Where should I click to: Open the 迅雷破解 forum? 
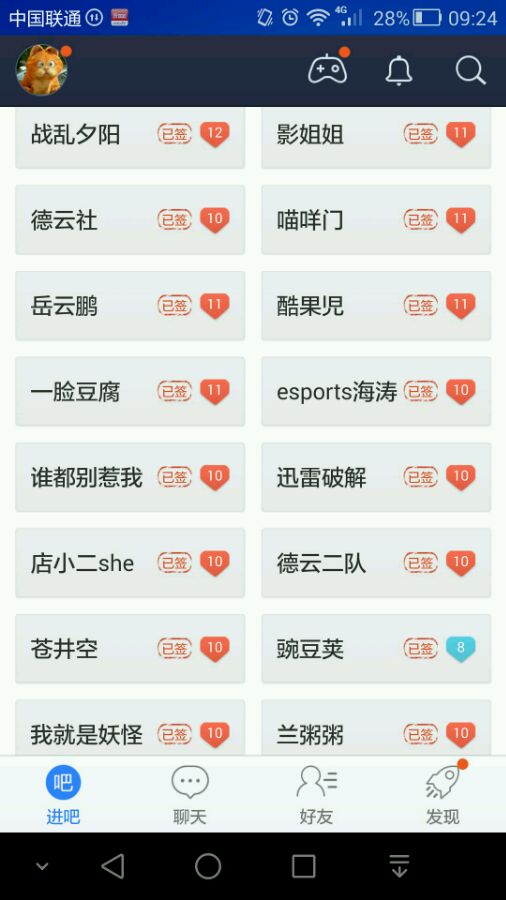pos(376,477)
